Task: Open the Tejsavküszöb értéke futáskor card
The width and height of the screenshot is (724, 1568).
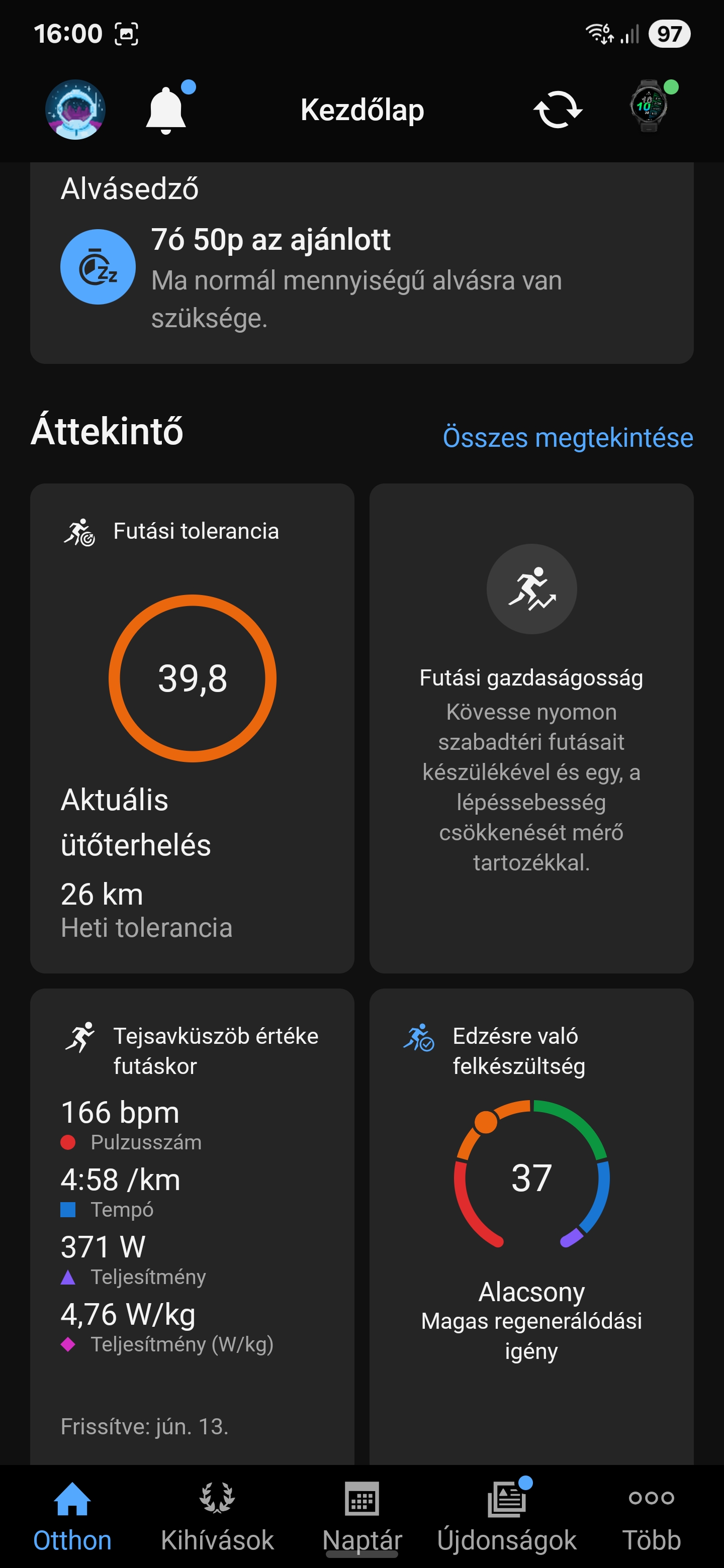Action: pyautogui.click(x=193, y=1227)
